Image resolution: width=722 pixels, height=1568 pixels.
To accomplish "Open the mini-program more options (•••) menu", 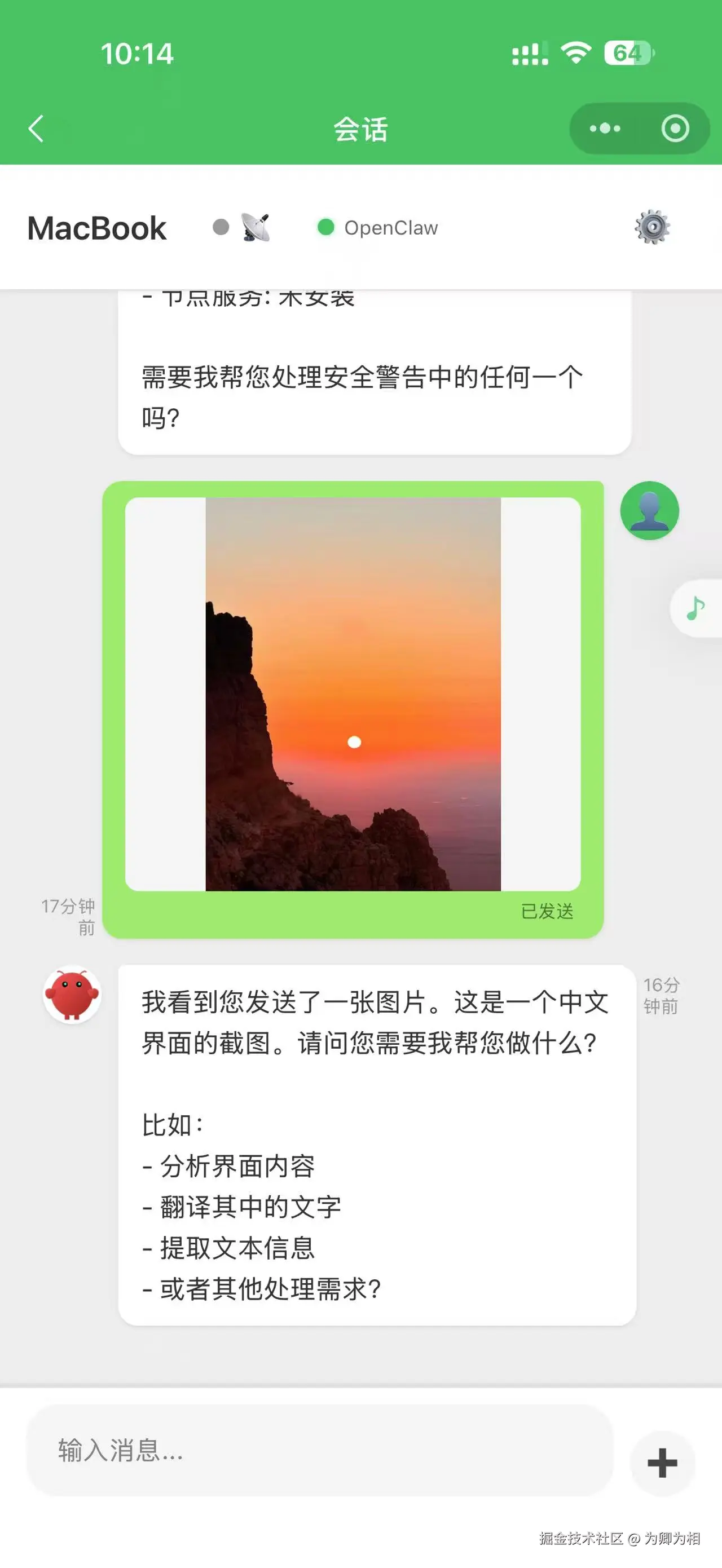I will tap(604, 128).
